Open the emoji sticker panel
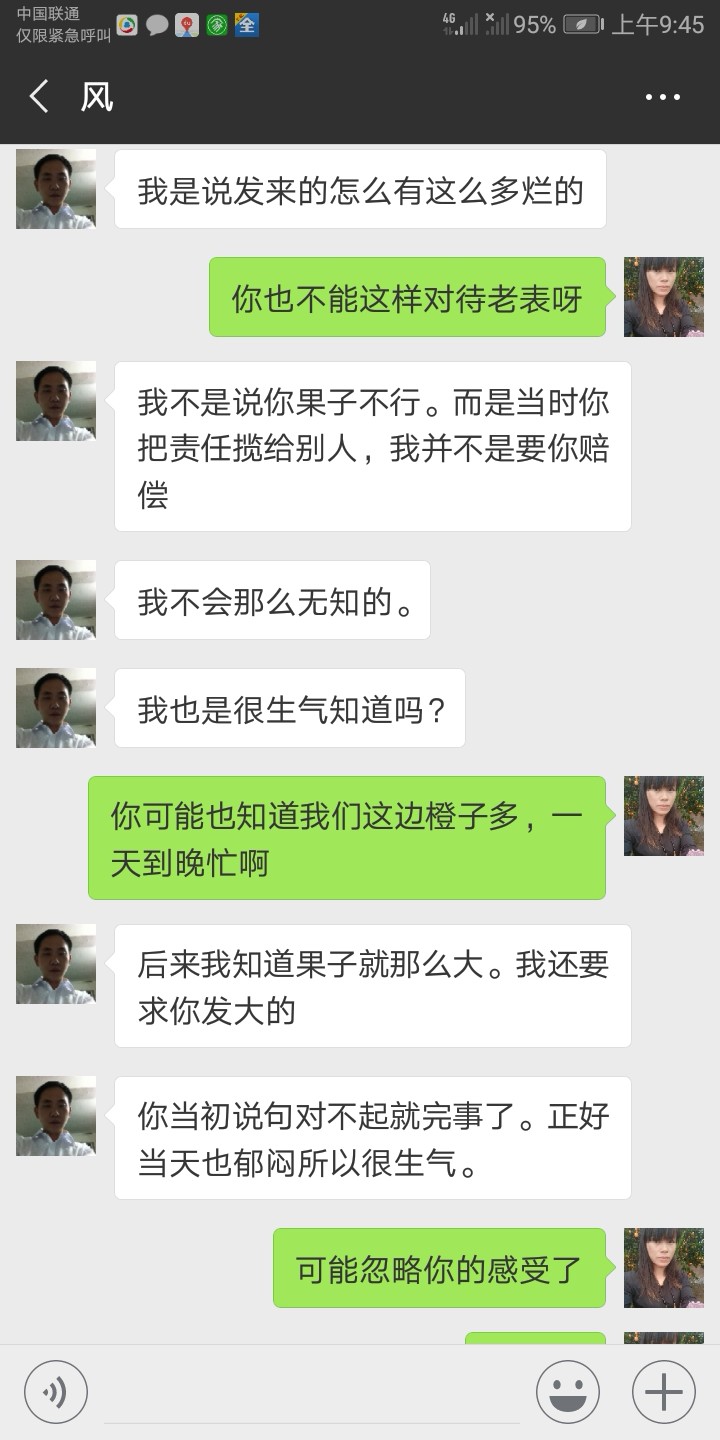Screen dimensions: 720x1440 tap(568, 1392)
